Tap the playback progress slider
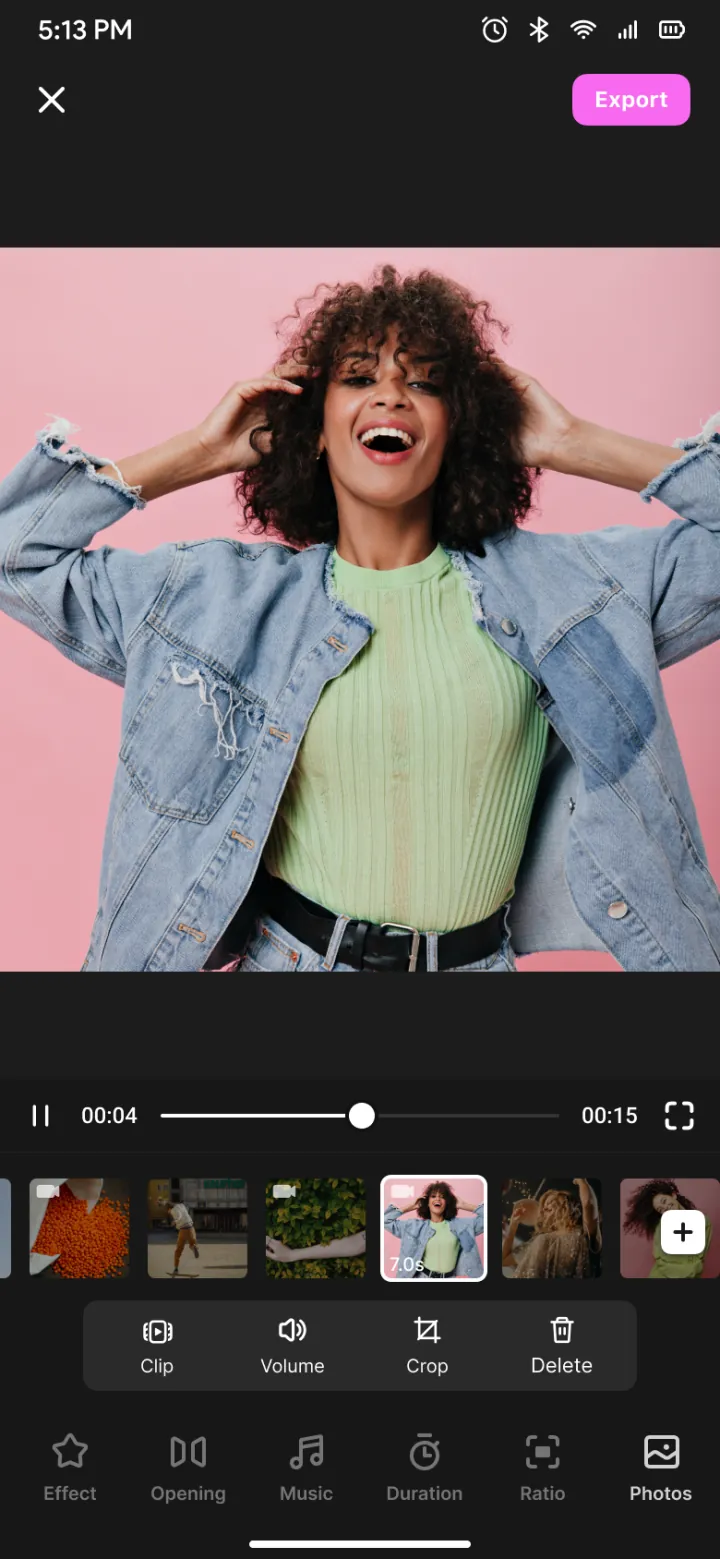 [x=360, y=1115]
